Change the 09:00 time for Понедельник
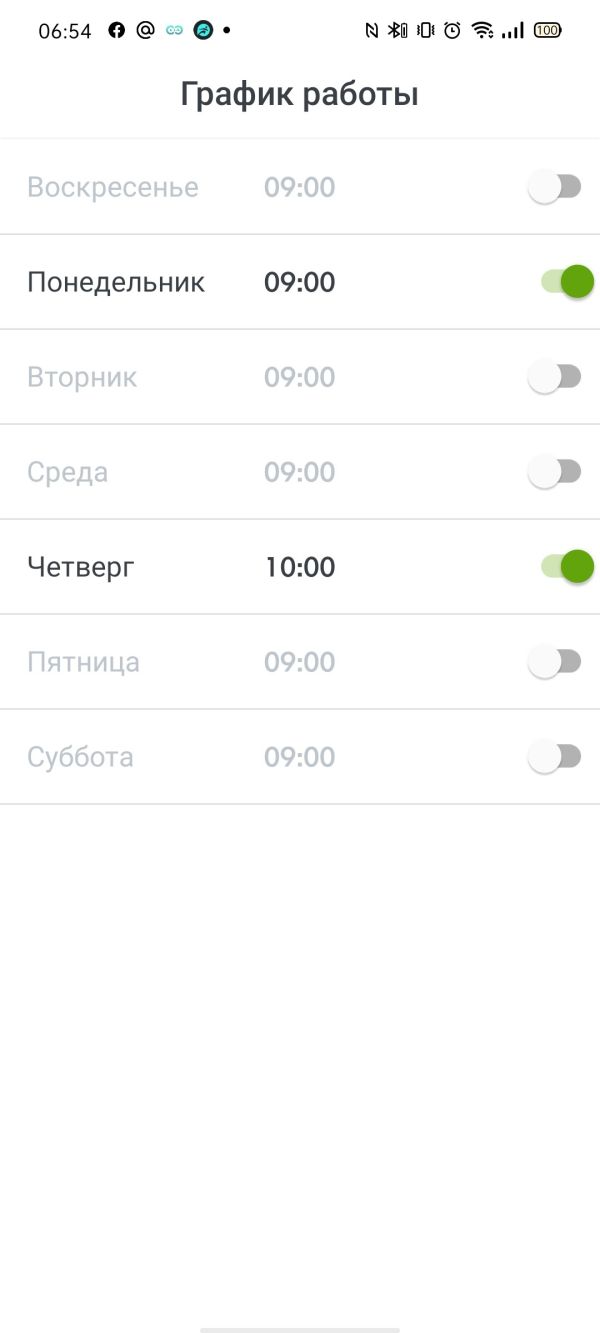Screen dimensions: 600x1333 pyautogui.click(x=299, y=282)
